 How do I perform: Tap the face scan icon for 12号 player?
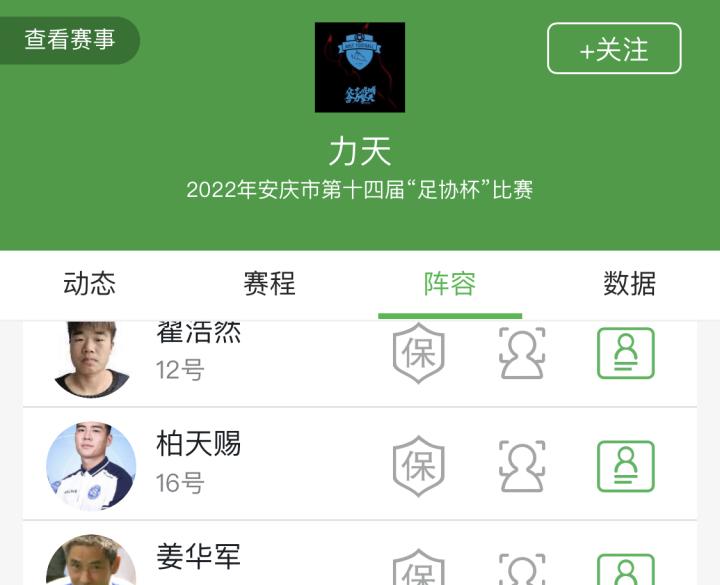522,353
